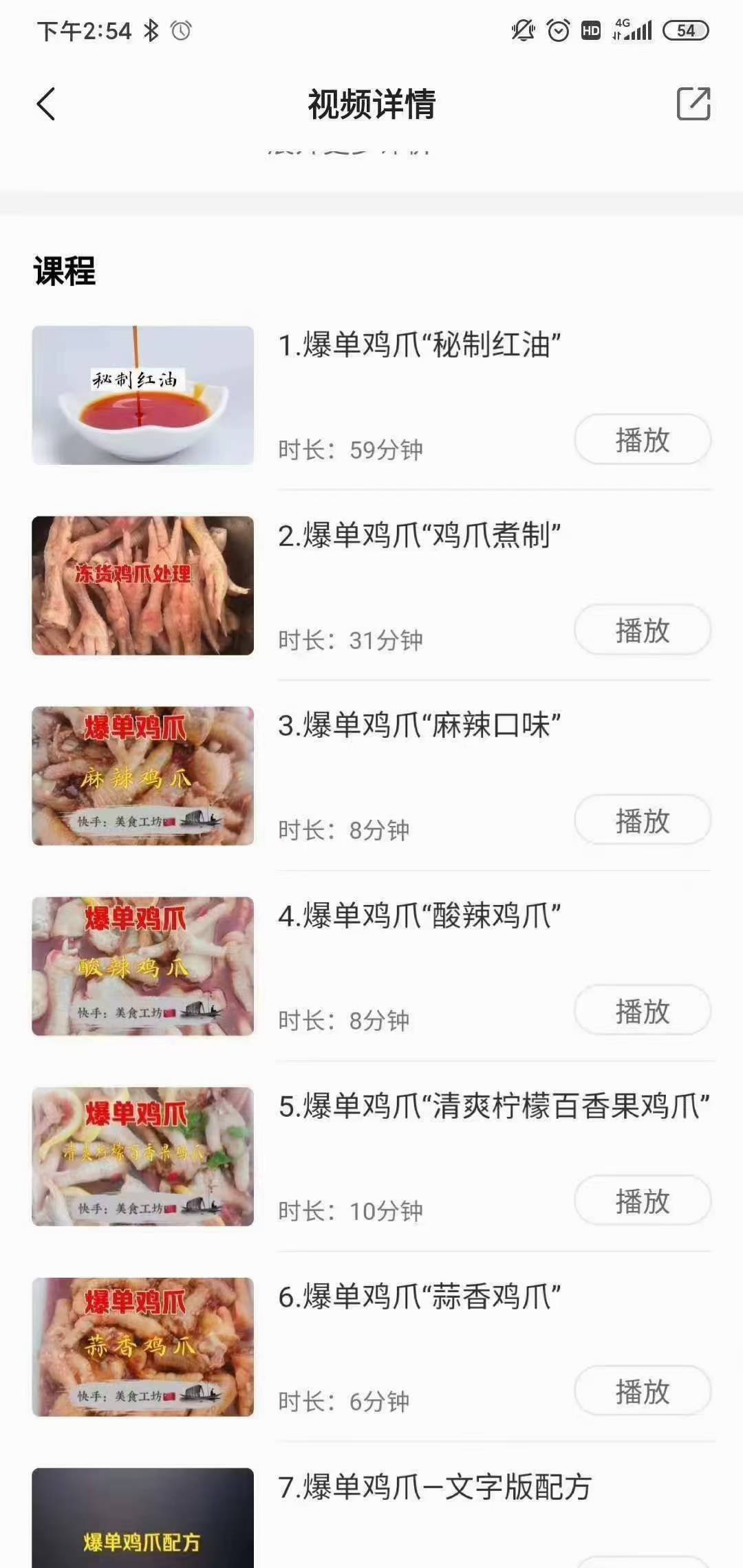Play lesson 2 爆单鸡爪“鸡爪煮制”

click(x=641, y=631)
